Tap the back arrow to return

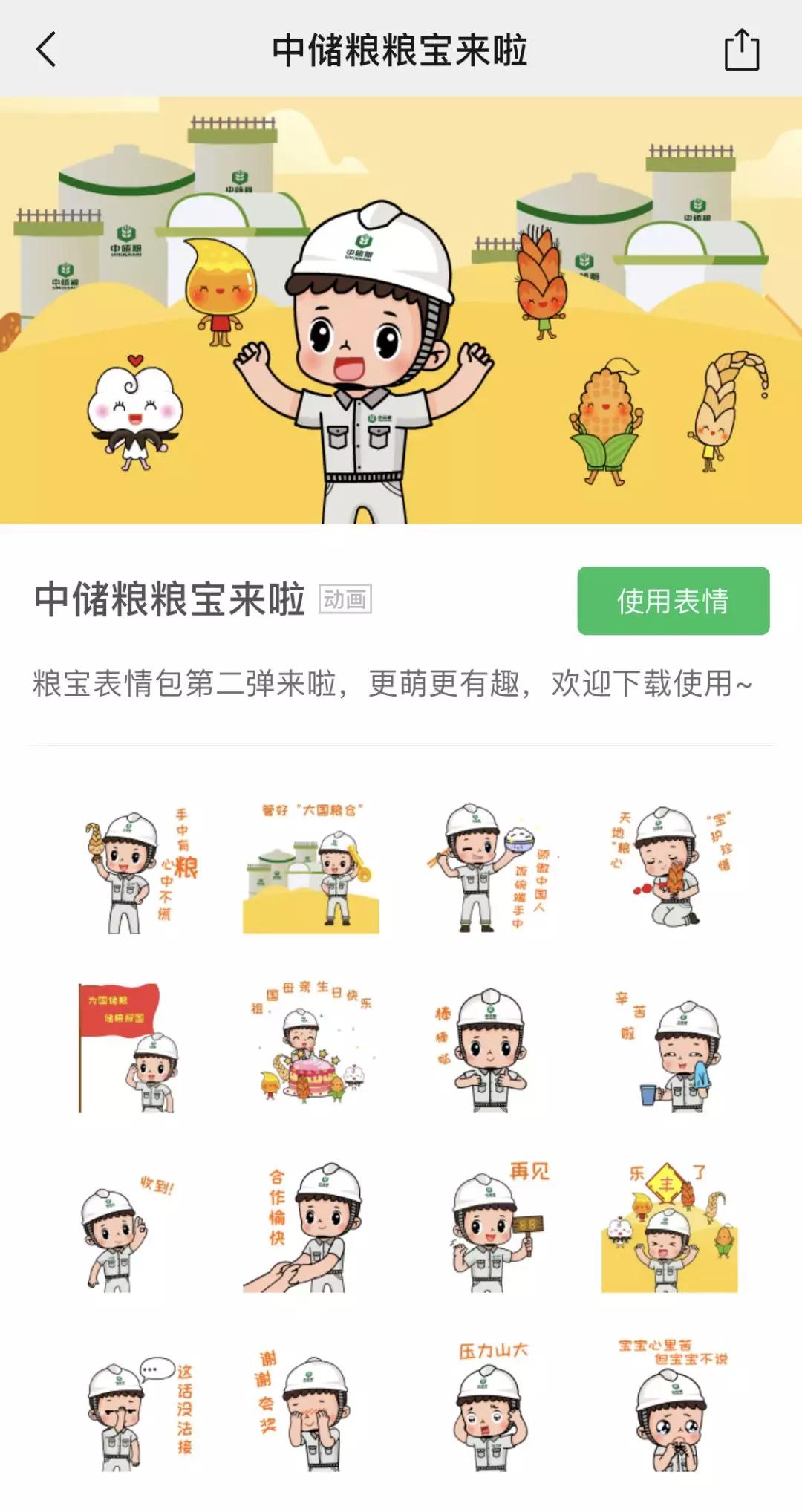[46, 52]
